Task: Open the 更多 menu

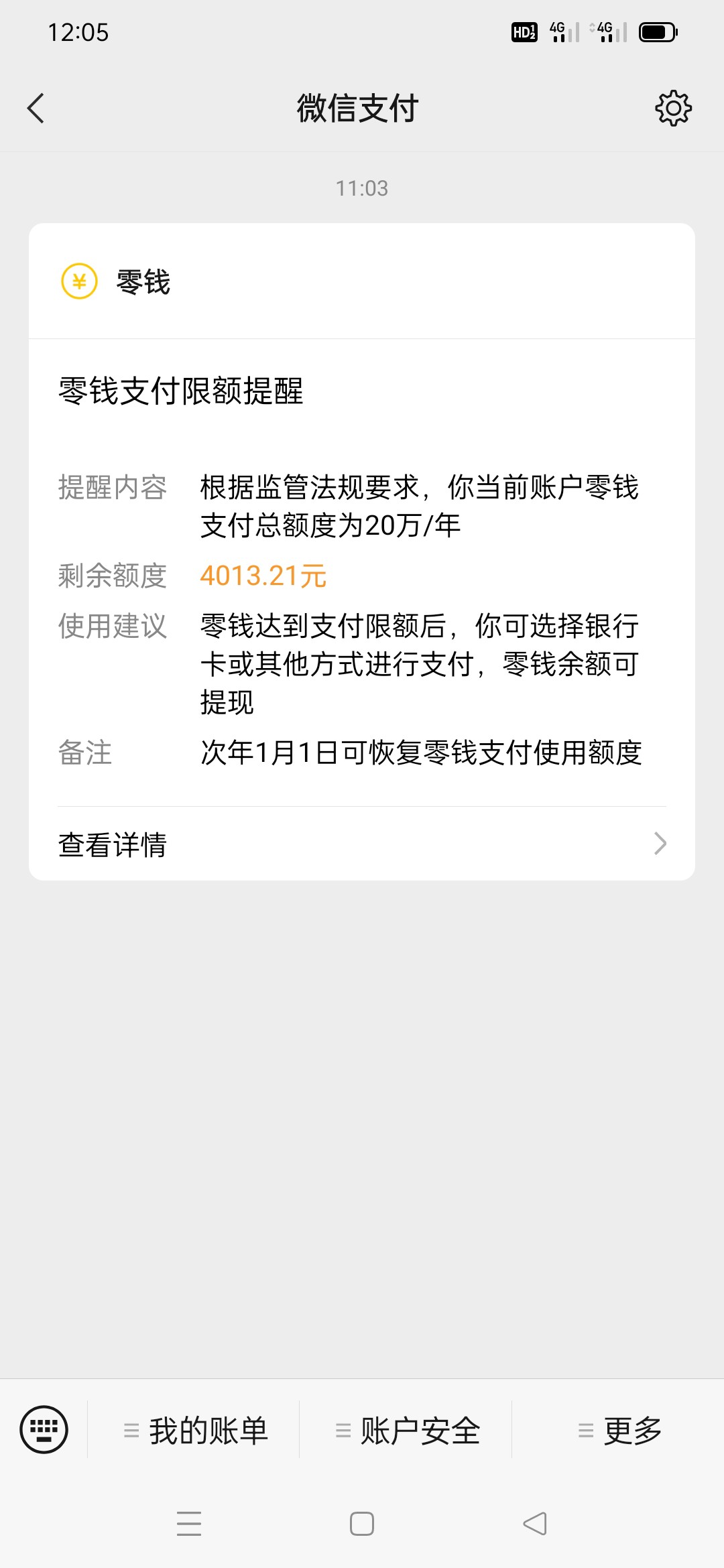Action: click(619, 1431)
